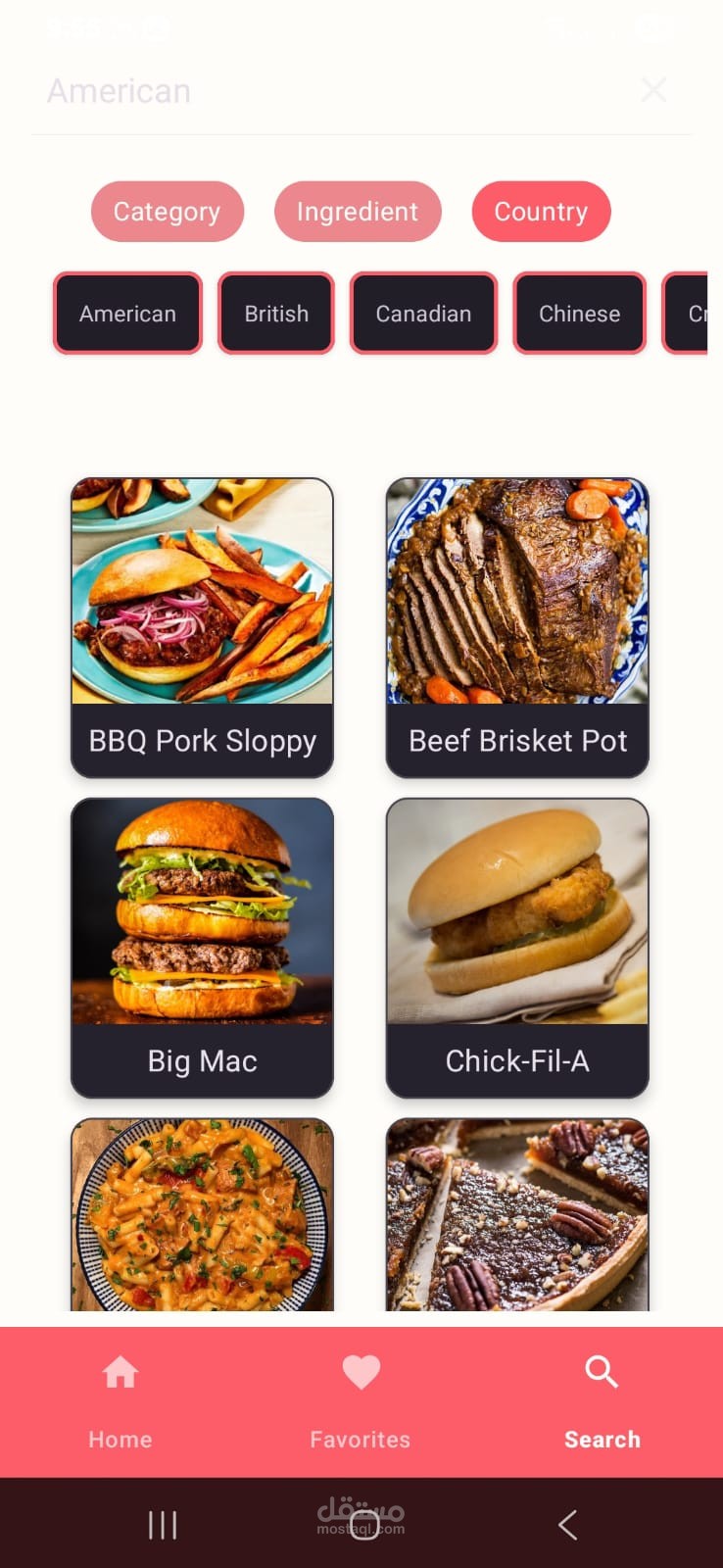The height and width of the screenshot is (1568, 723).
Task: Switch to the Ingredient filter
Action: click(358, 212)
